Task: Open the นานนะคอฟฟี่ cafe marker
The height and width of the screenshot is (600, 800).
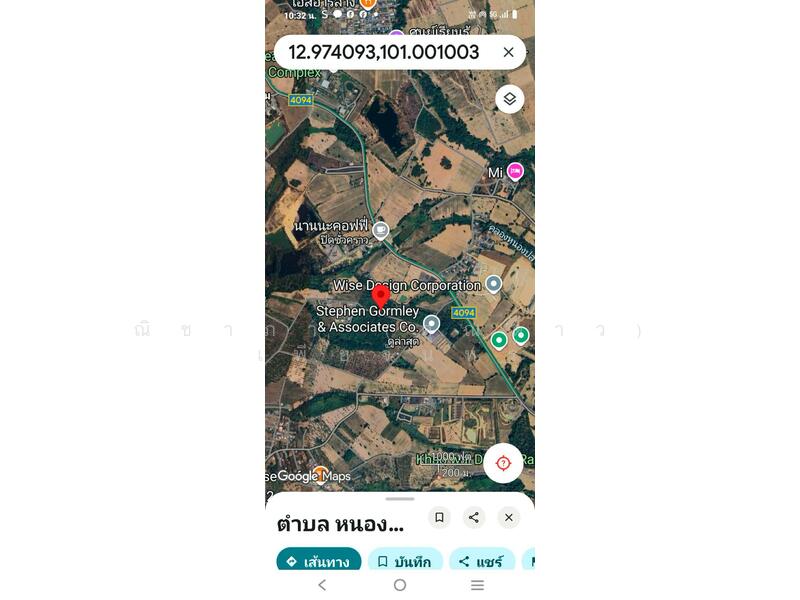Action: 380,231
